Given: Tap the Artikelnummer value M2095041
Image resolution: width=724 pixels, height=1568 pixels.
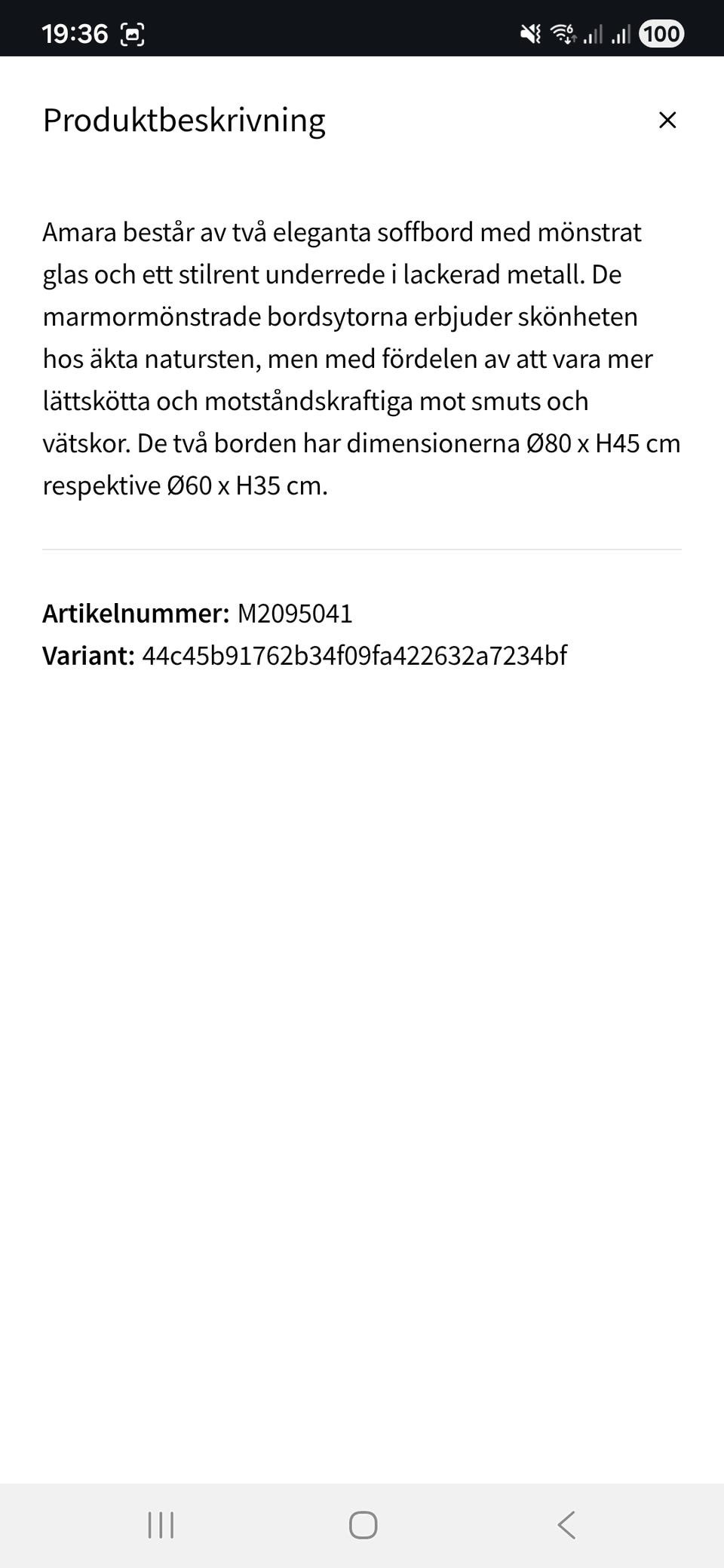Looking at the screenshot, I should 296,615.
